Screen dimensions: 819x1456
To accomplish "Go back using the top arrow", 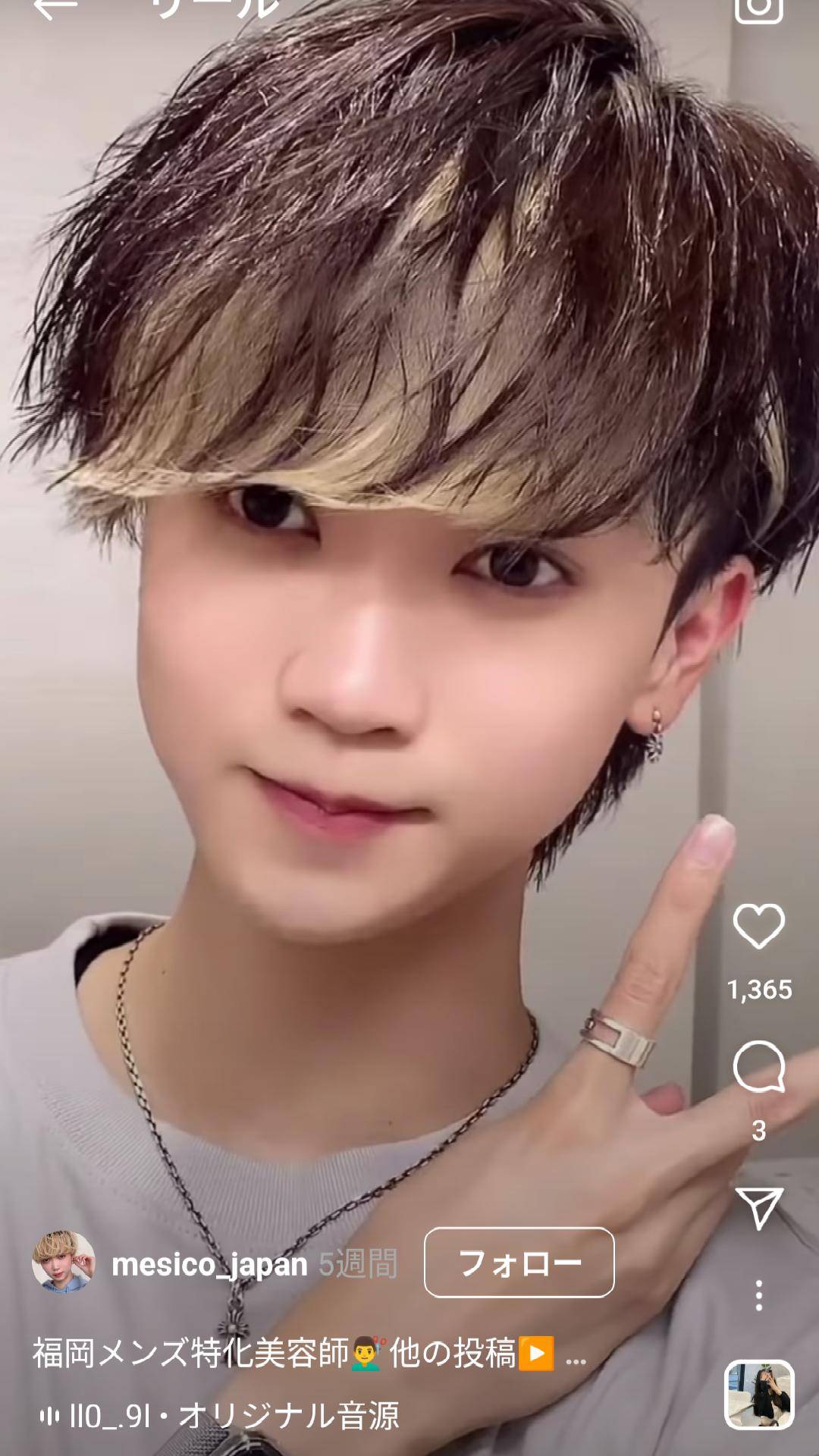I will (55, 8).
